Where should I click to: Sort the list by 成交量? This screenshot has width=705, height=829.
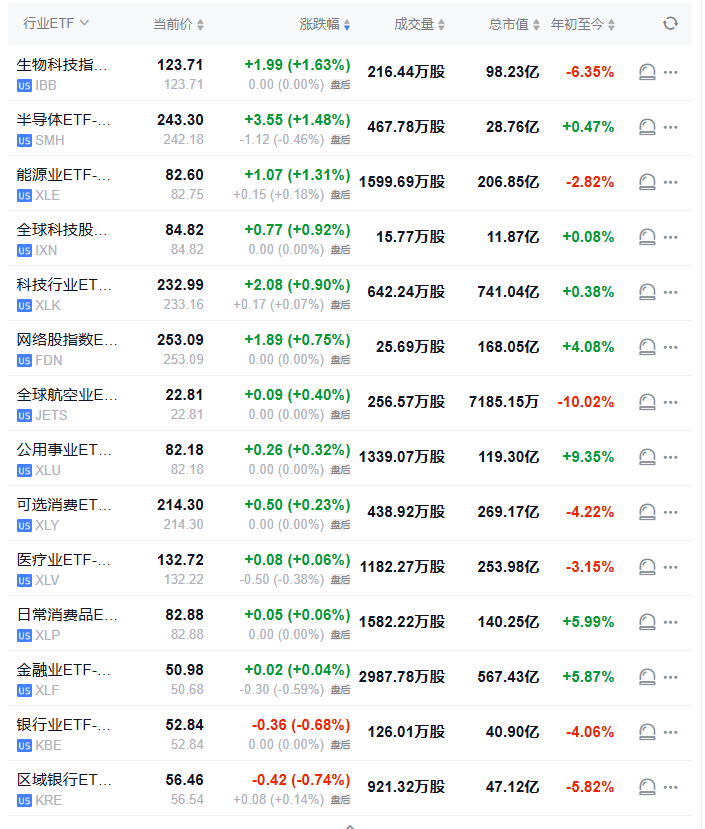tap(419, 24)
